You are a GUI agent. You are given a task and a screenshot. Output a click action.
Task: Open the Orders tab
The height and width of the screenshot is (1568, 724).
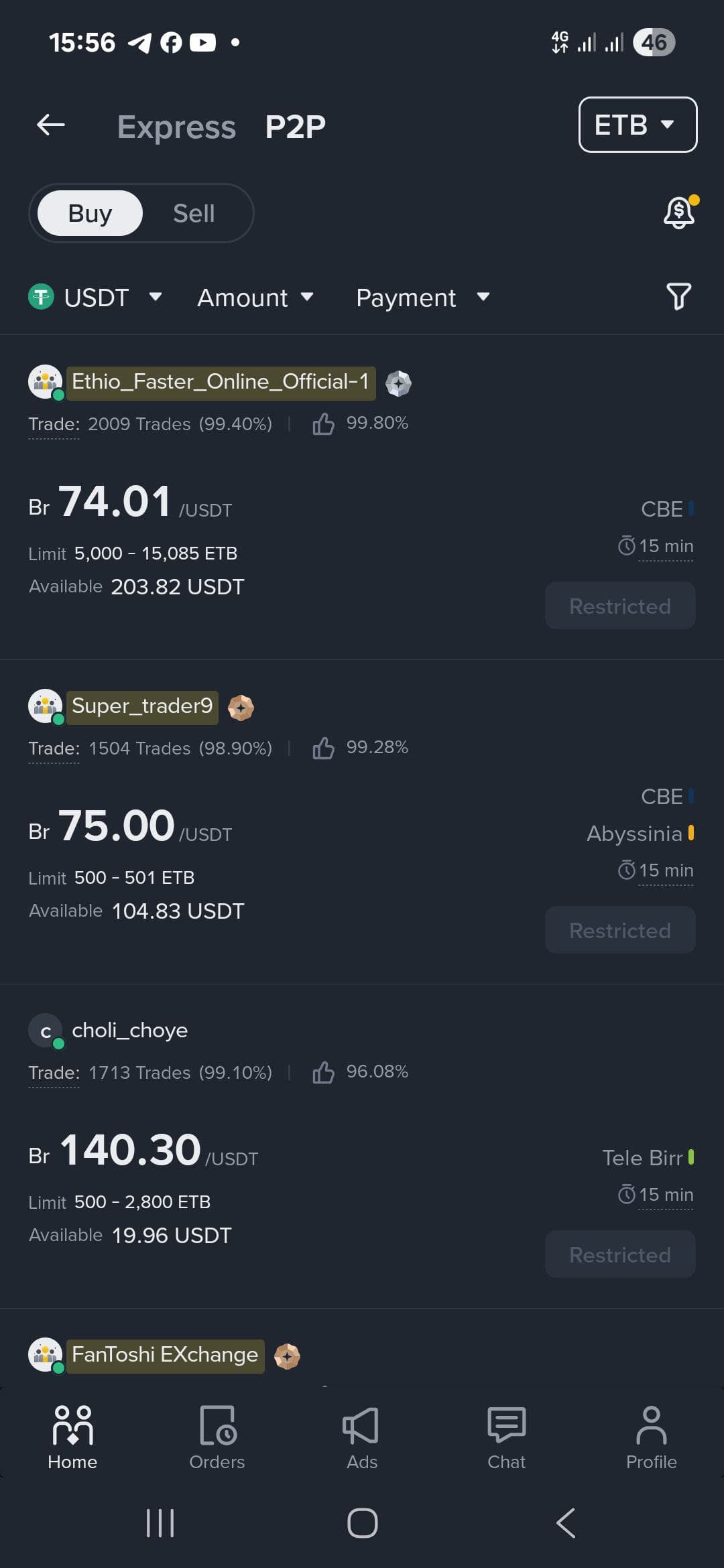[x=217, y=1438]
